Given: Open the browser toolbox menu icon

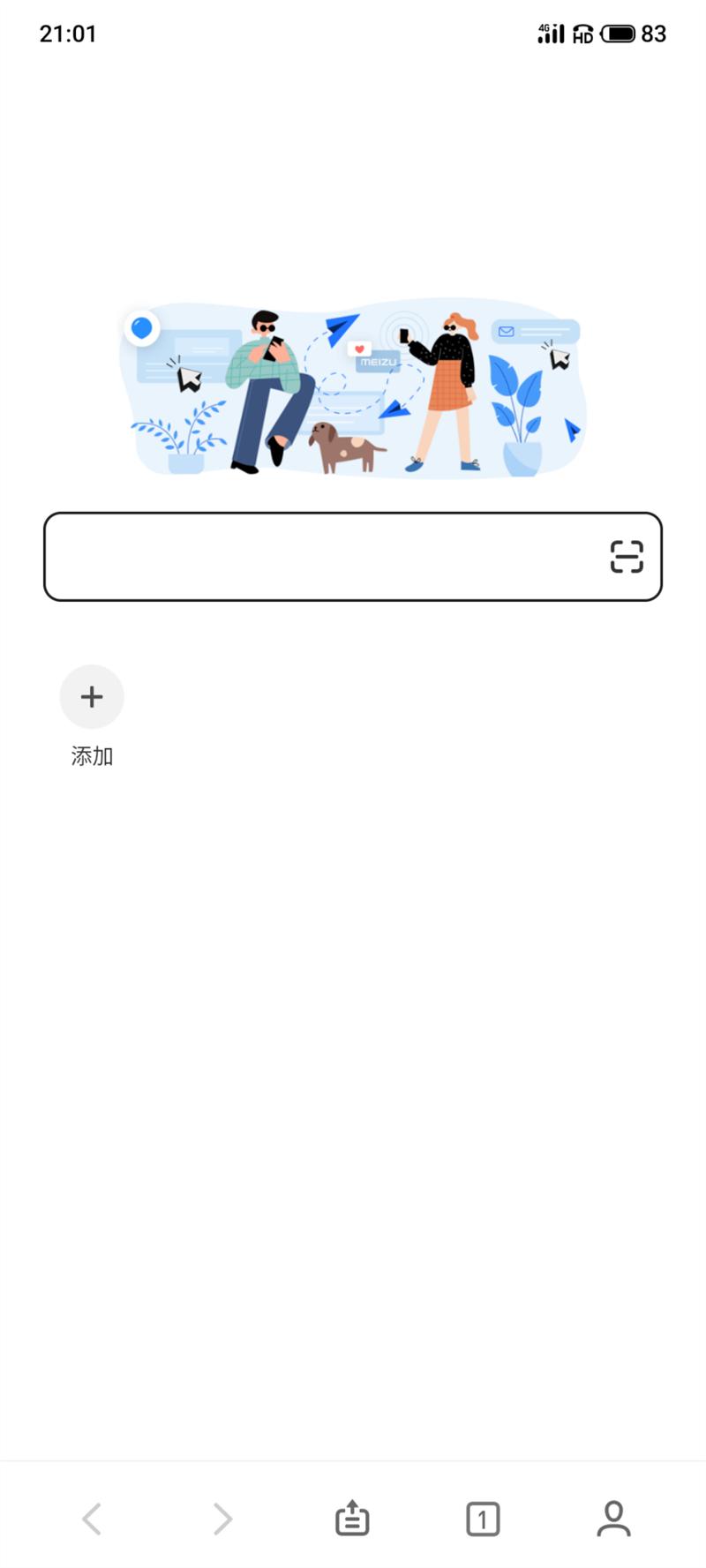Looking at the screenshot, I should (x=351, y=1519).
